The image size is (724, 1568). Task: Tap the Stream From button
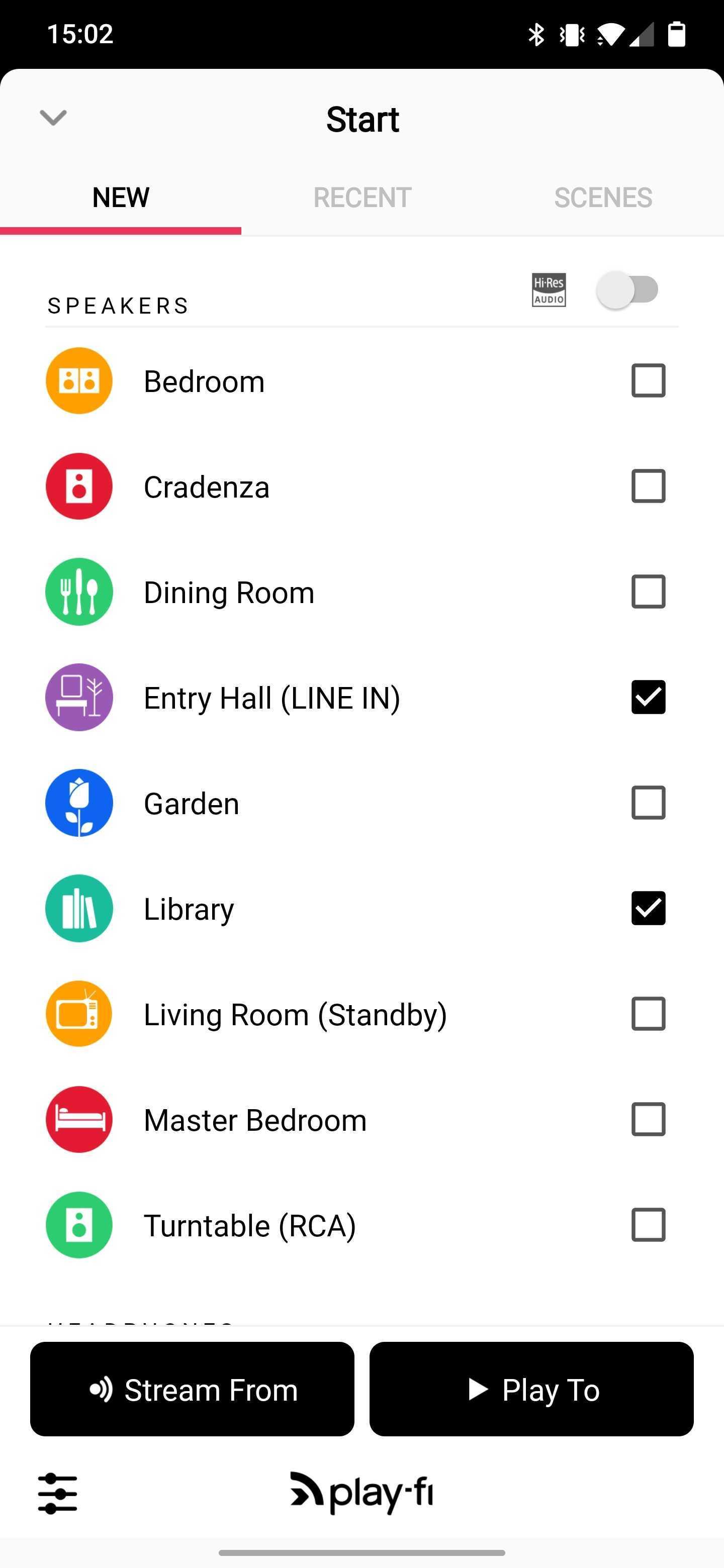point(192,1390)
